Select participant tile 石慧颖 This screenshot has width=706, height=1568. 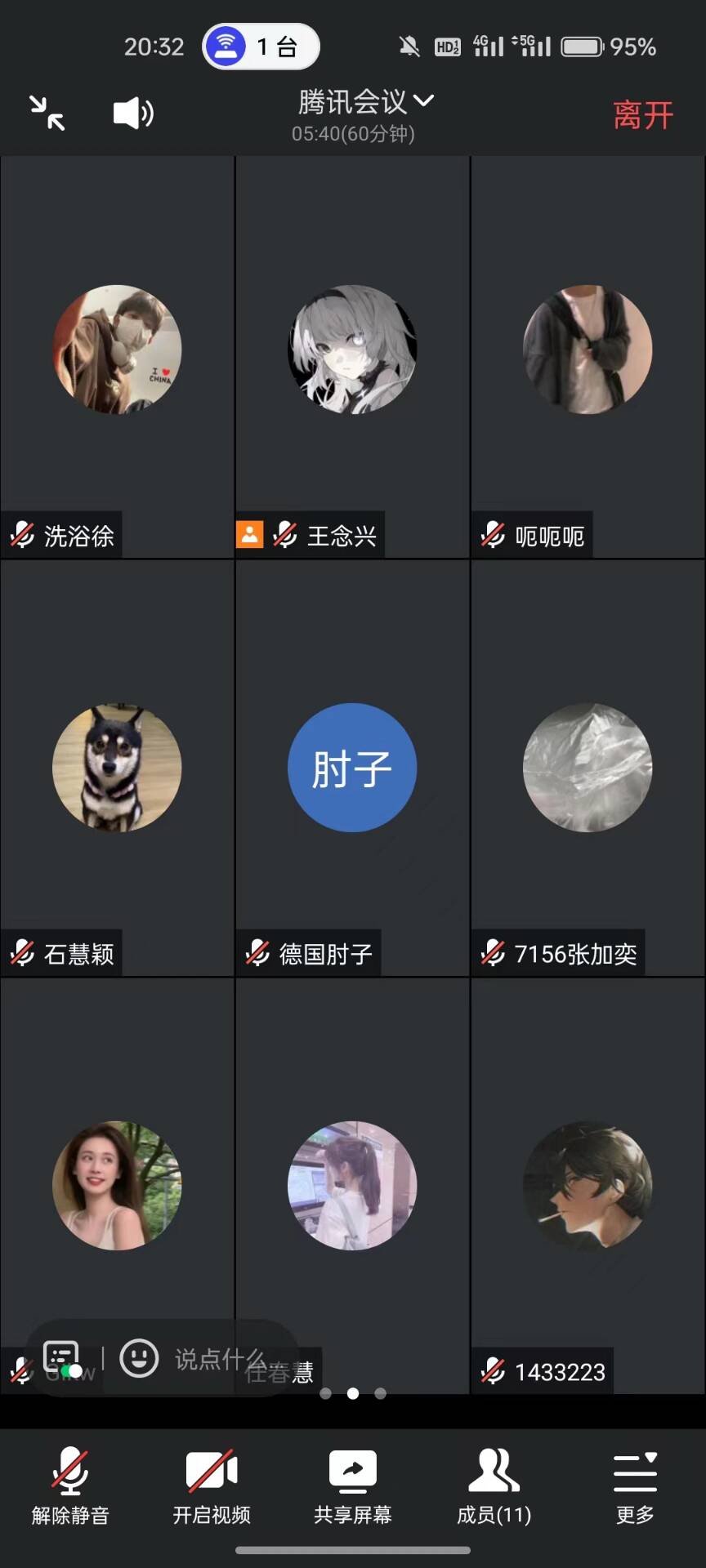[118, 768]
